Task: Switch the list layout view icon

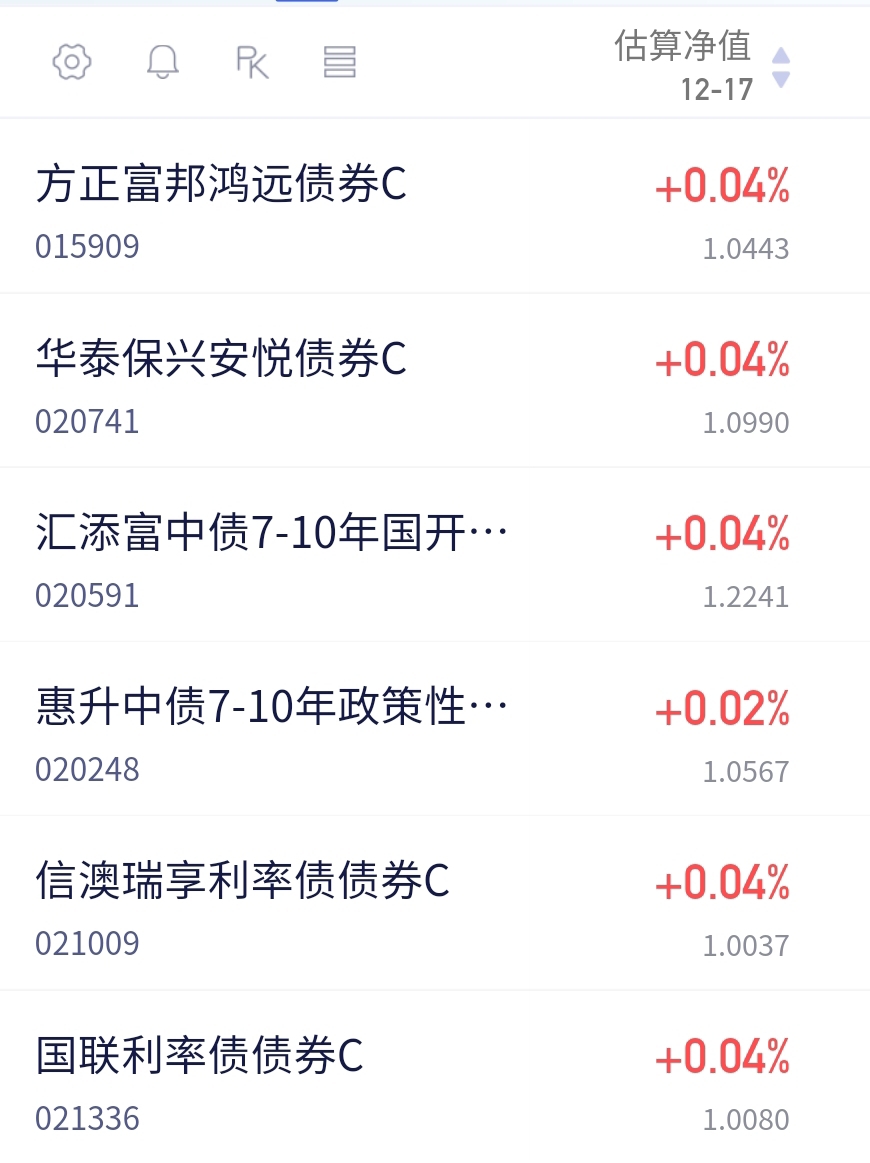Action: point(340,62)
